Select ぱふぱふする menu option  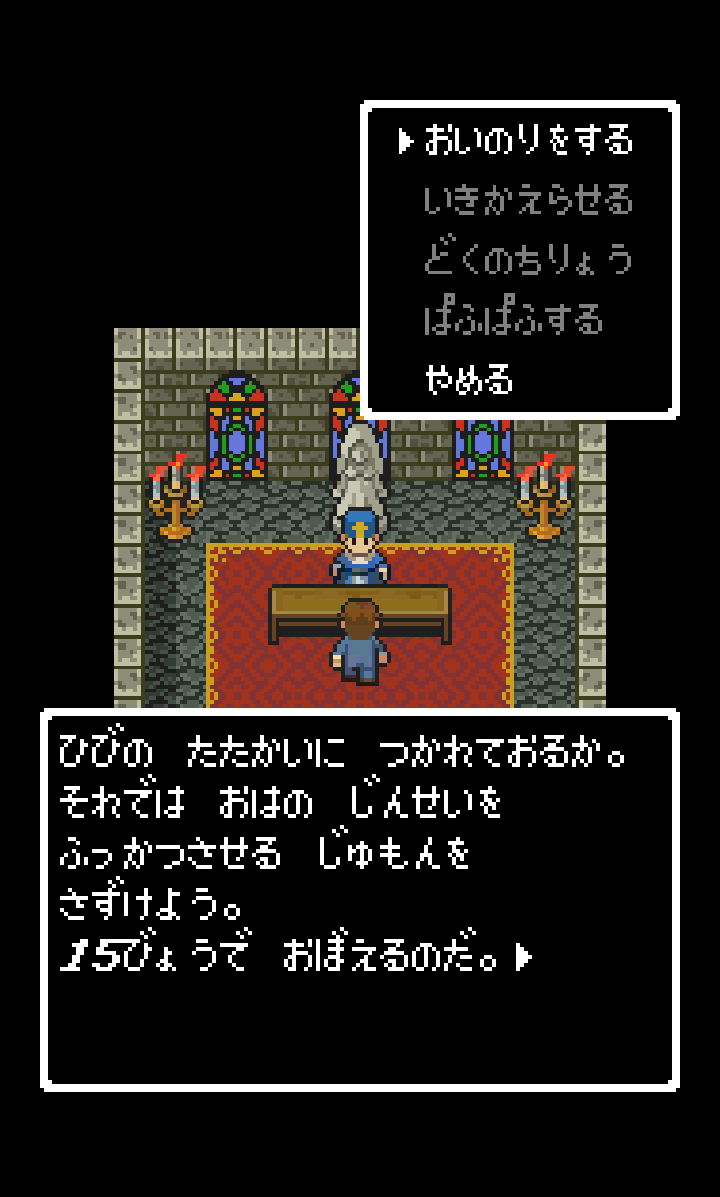tap(514, 320)
